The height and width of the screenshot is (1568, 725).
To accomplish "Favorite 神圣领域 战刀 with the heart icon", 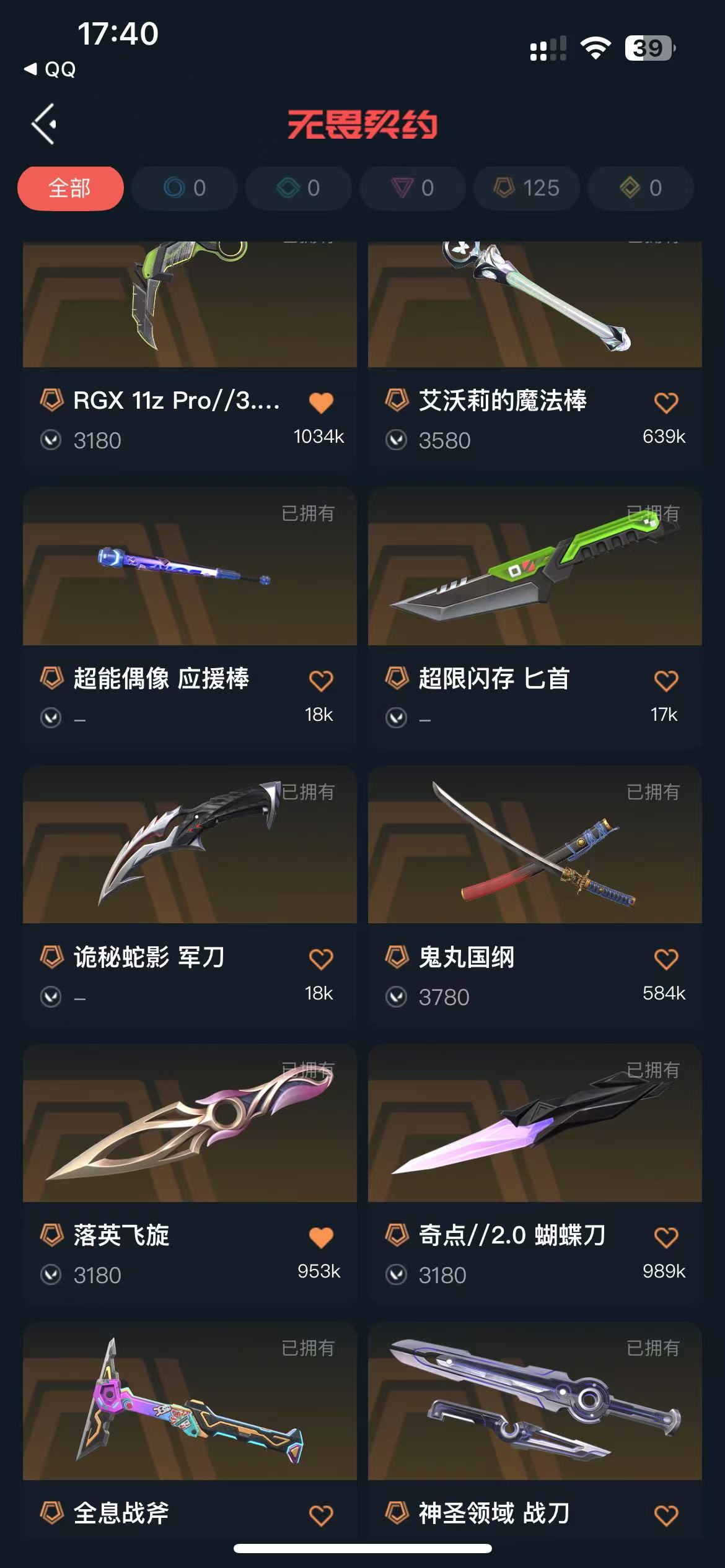I will pyautogui.click(x=666, y=1515).
